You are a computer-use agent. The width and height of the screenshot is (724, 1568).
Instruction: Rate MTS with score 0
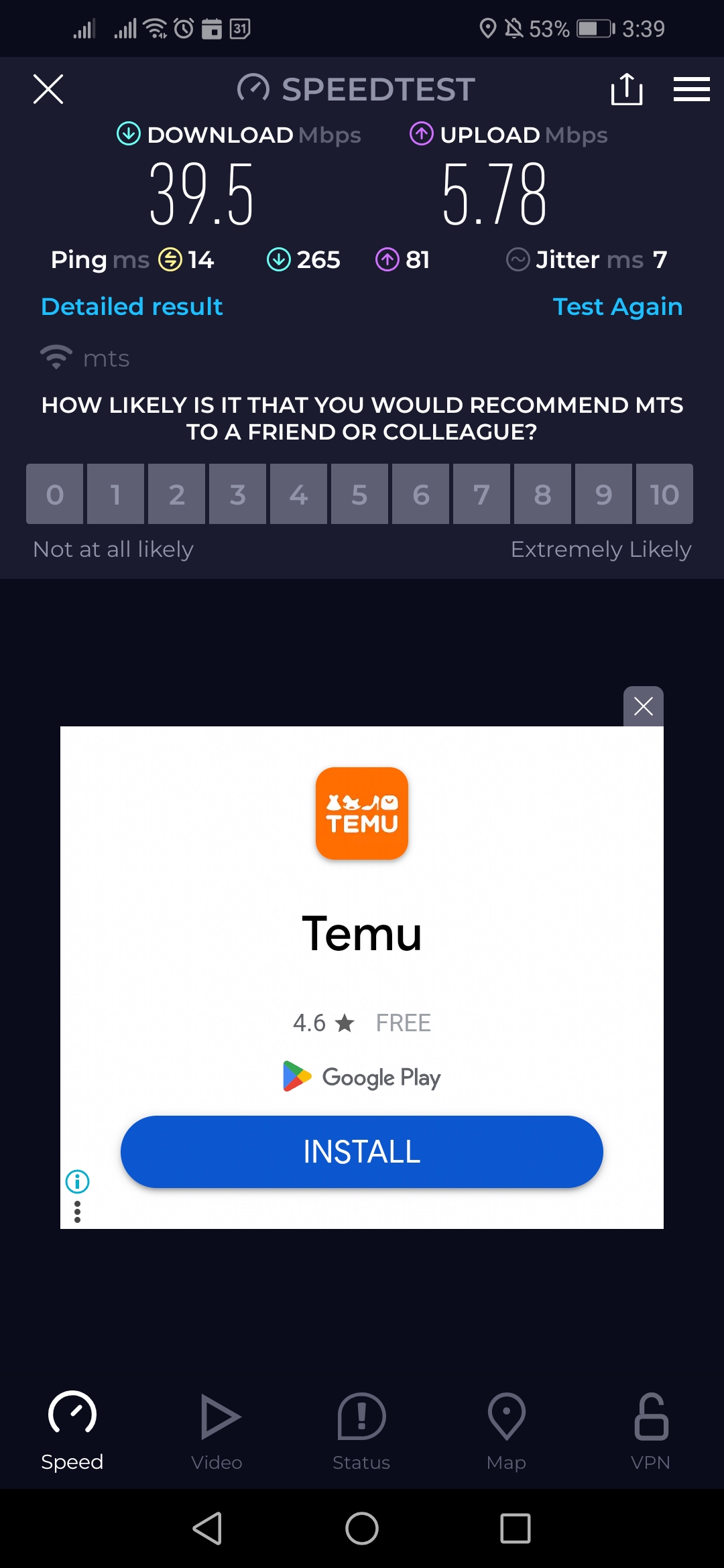tap(55, 495)
